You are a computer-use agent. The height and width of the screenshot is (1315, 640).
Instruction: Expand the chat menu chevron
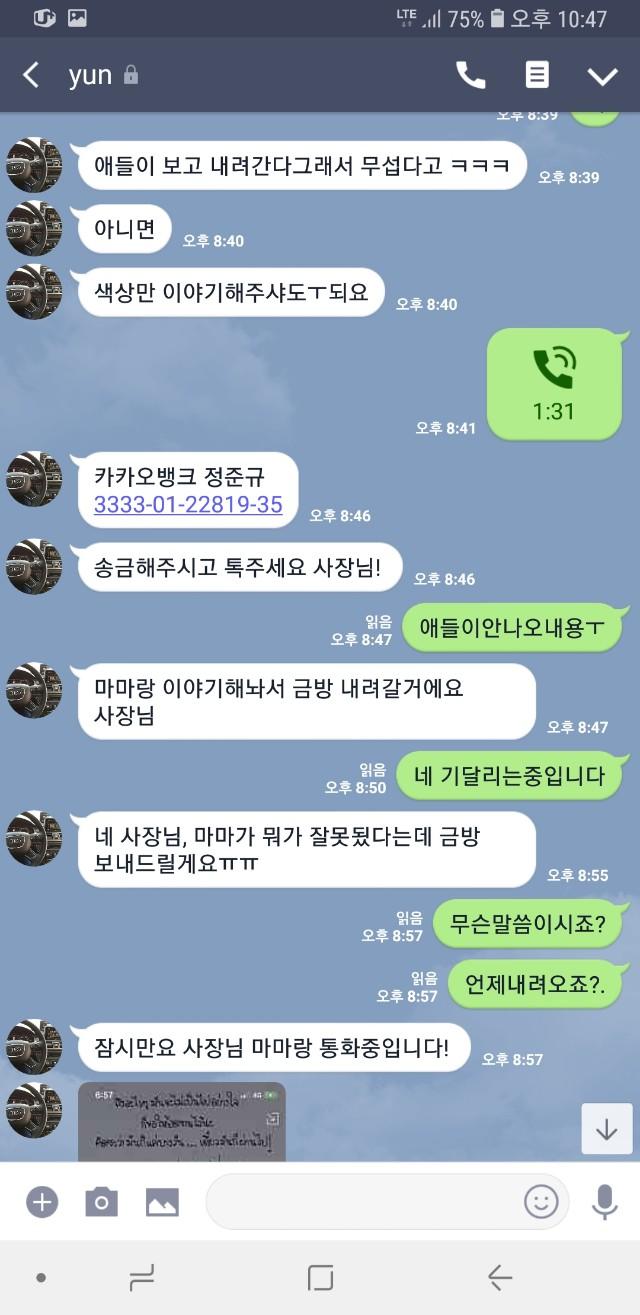click(603, 76)
